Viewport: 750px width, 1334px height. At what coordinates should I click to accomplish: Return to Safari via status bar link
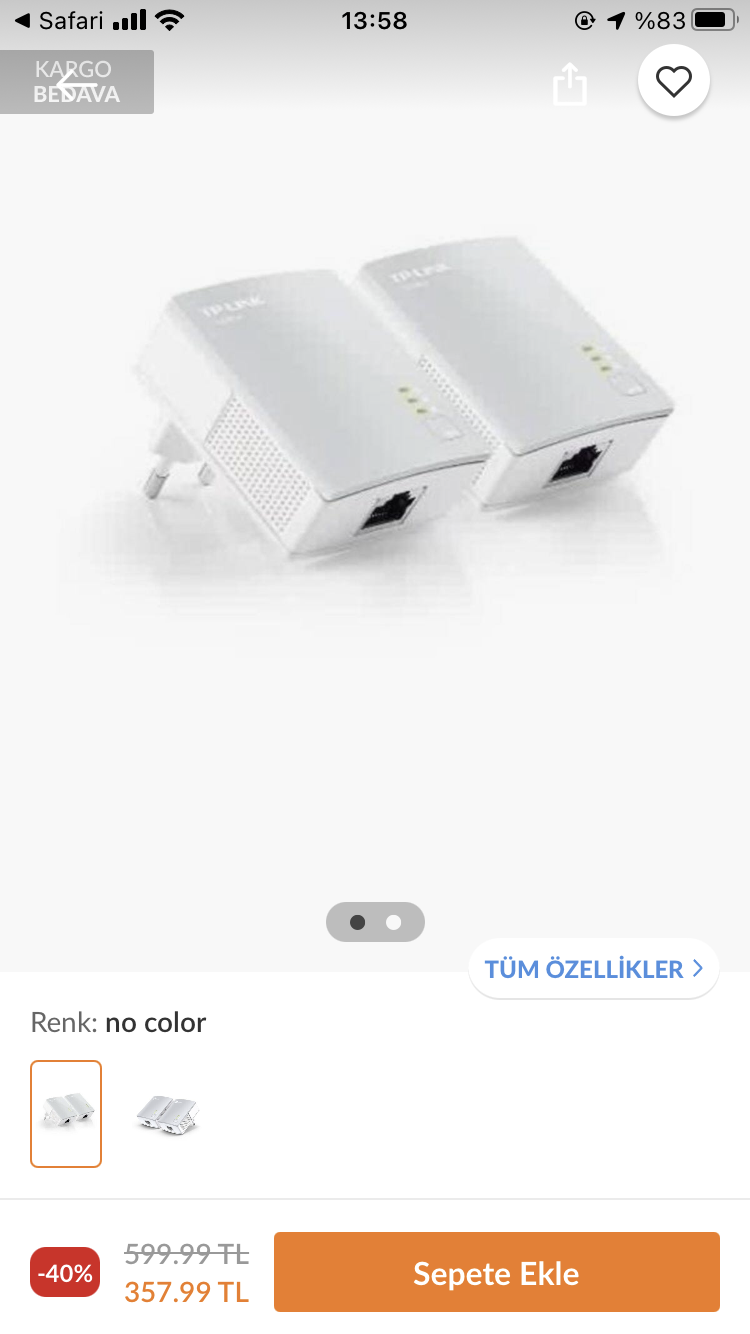(58, 20)
